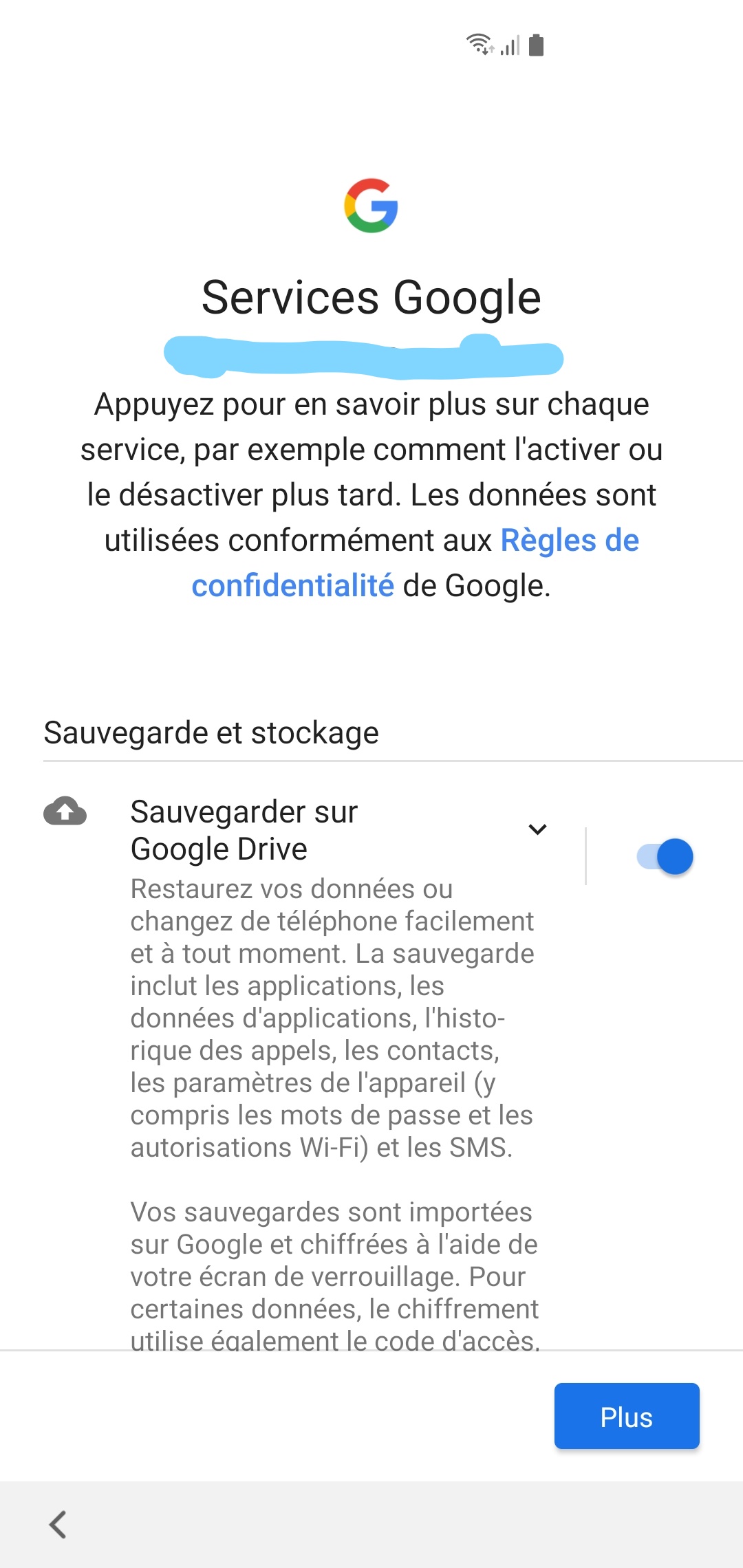Screen dimensions: 743x1568
Task: Open the Règles de confidentialité link
Action: coord(569,541)
